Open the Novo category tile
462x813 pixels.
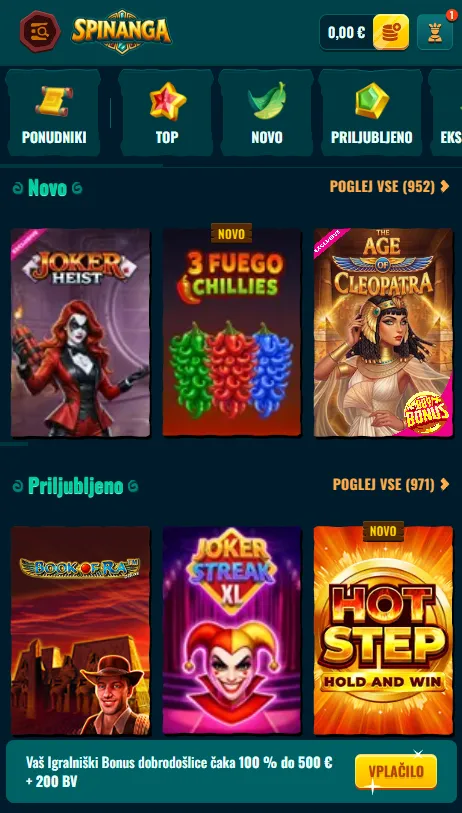click(267, 113)
